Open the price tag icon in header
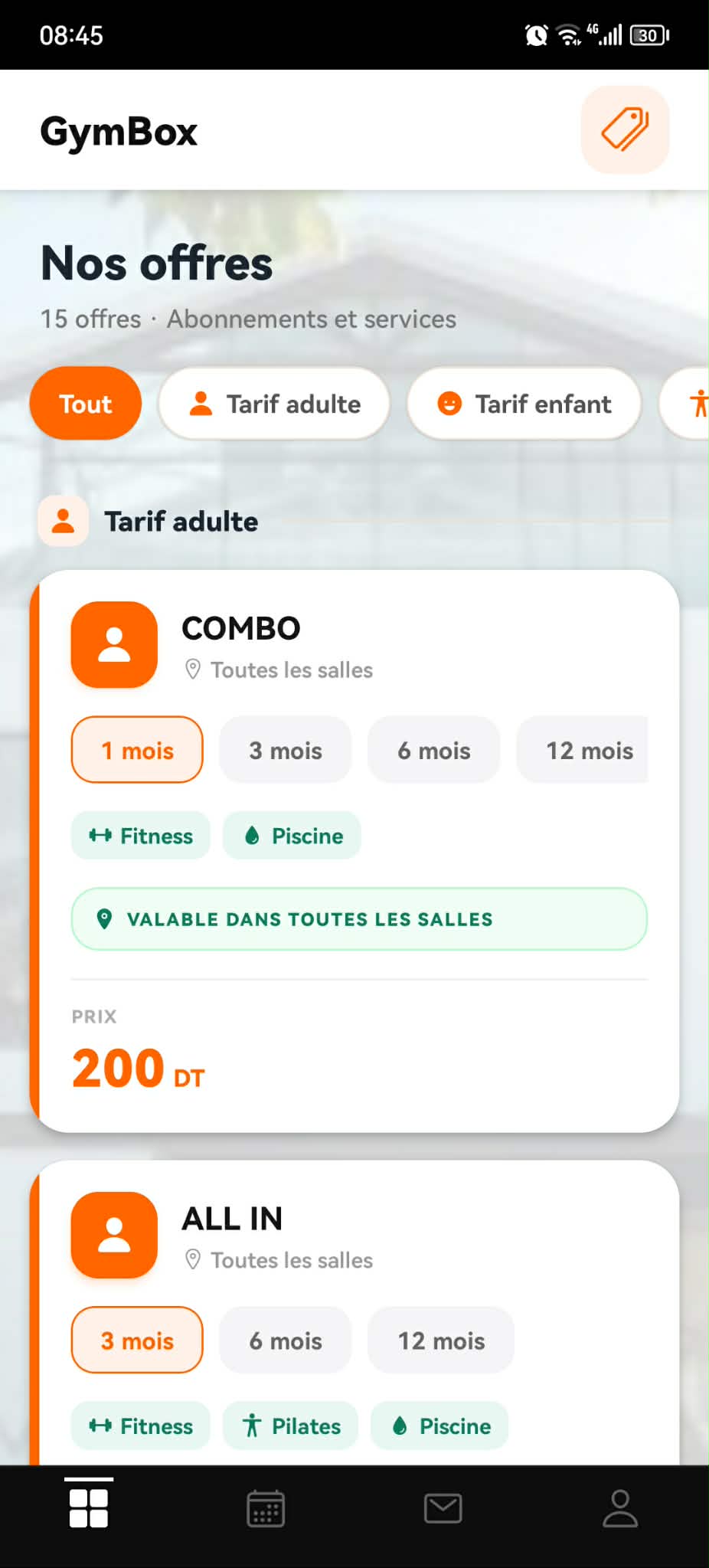The image size is (709, 1568). tap(625, 129)
